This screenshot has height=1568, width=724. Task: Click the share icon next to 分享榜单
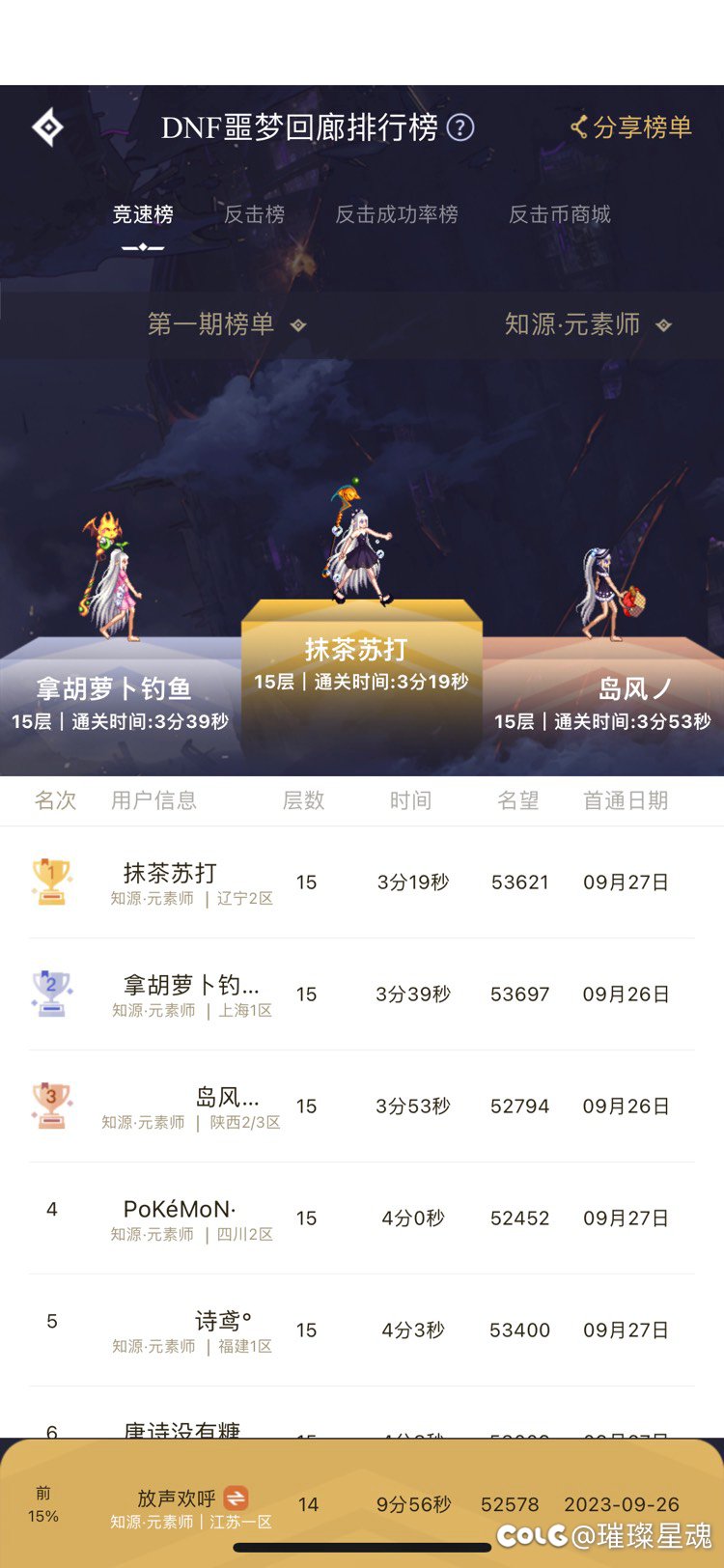pyautogui.click(x=579, y=127)
